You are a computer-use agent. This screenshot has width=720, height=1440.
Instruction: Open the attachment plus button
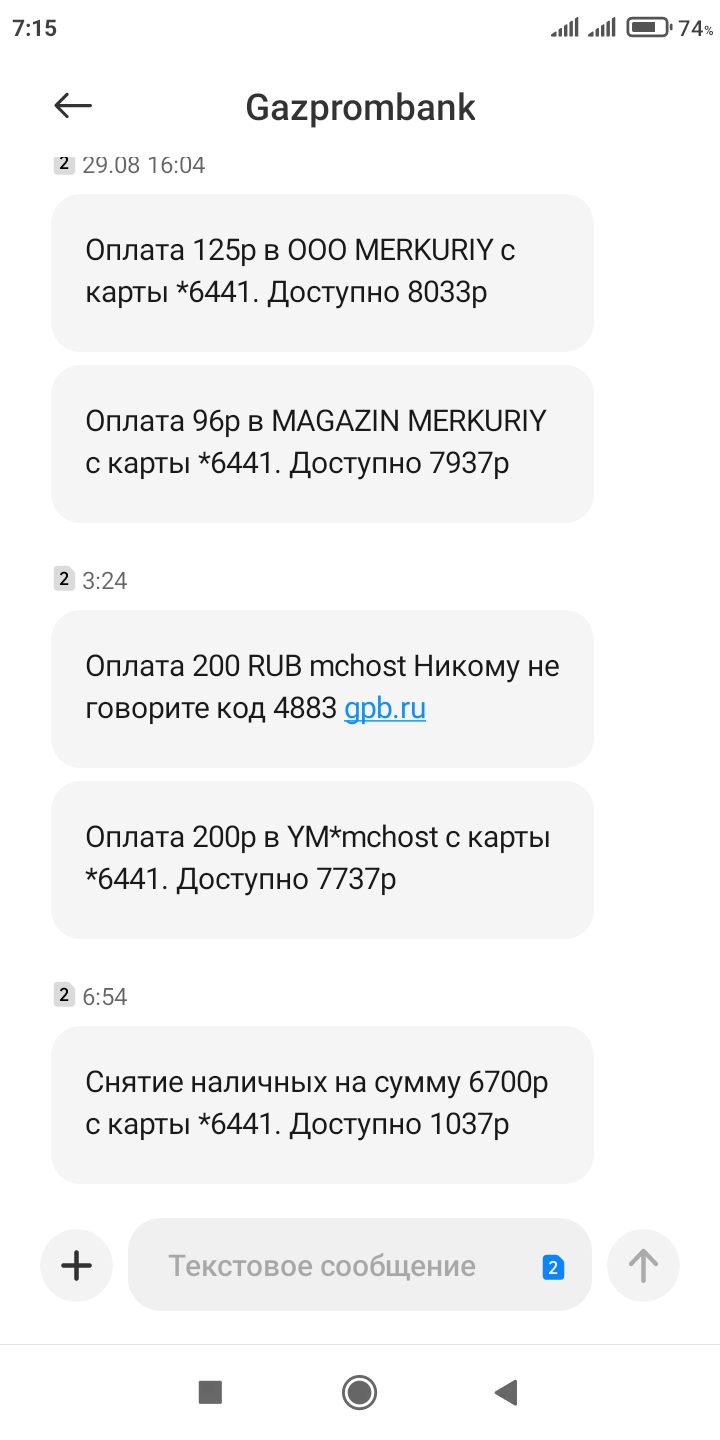(x=76, y=1265)
